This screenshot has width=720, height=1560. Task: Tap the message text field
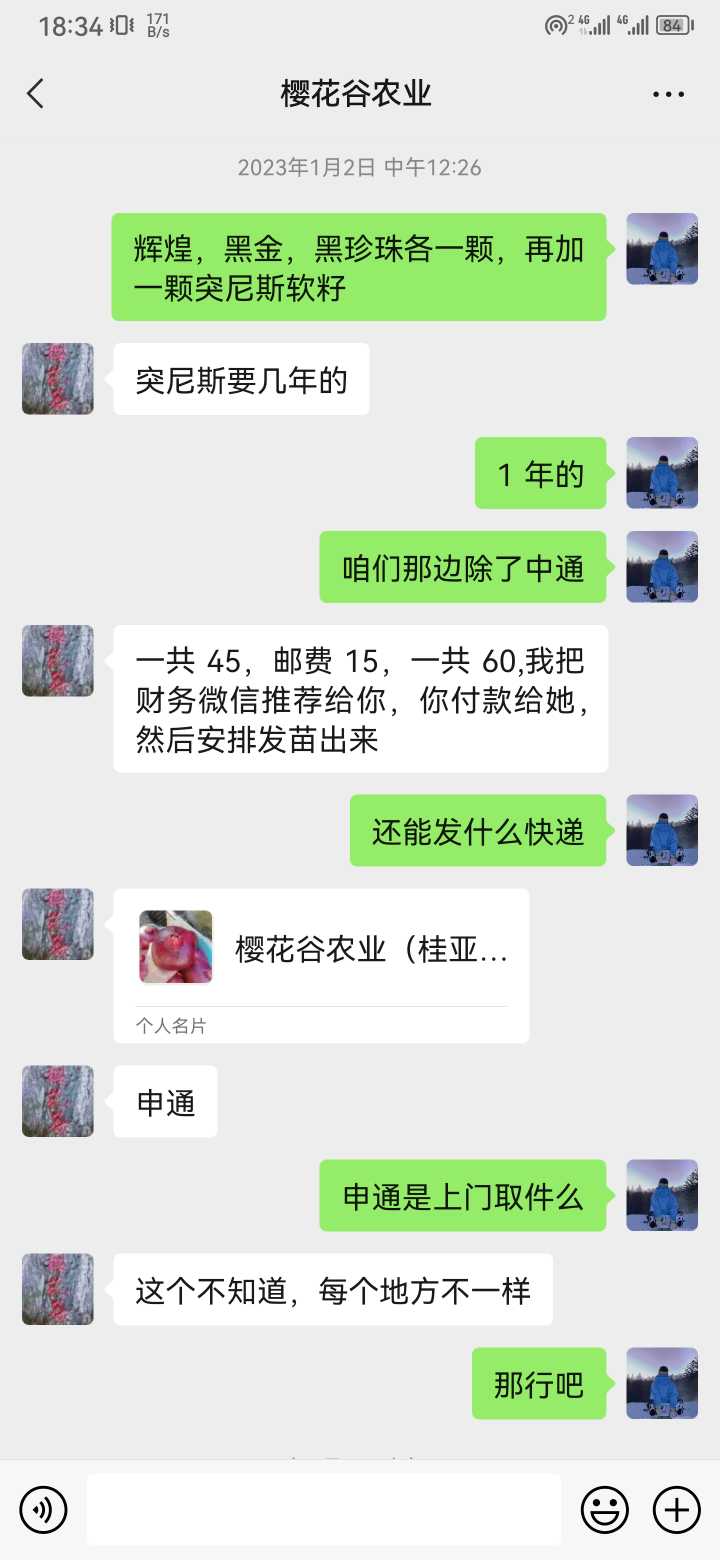324,1509
